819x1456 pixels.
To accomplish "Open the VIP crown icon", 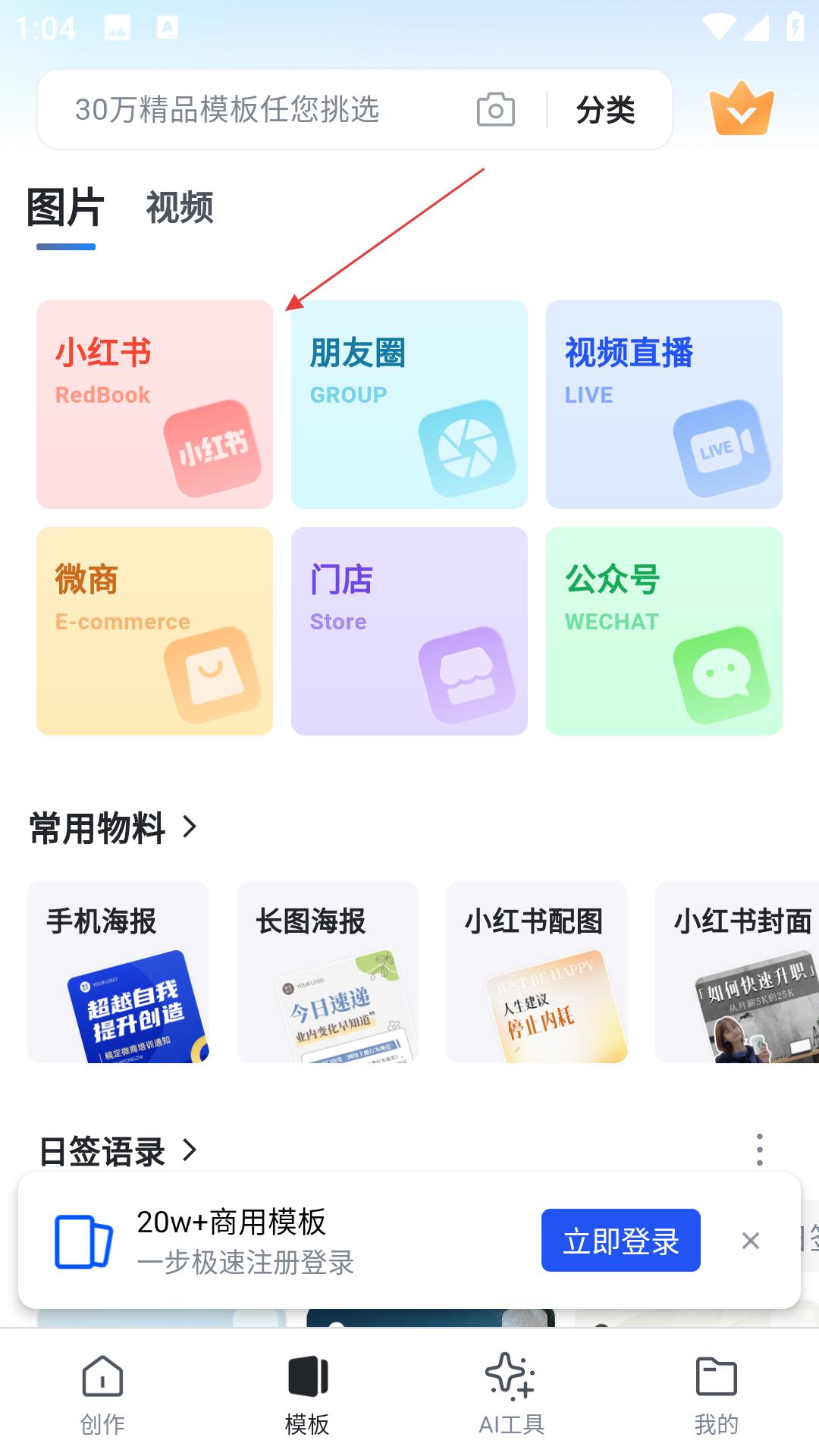I will pyautogui.click(x=742, y=108).
